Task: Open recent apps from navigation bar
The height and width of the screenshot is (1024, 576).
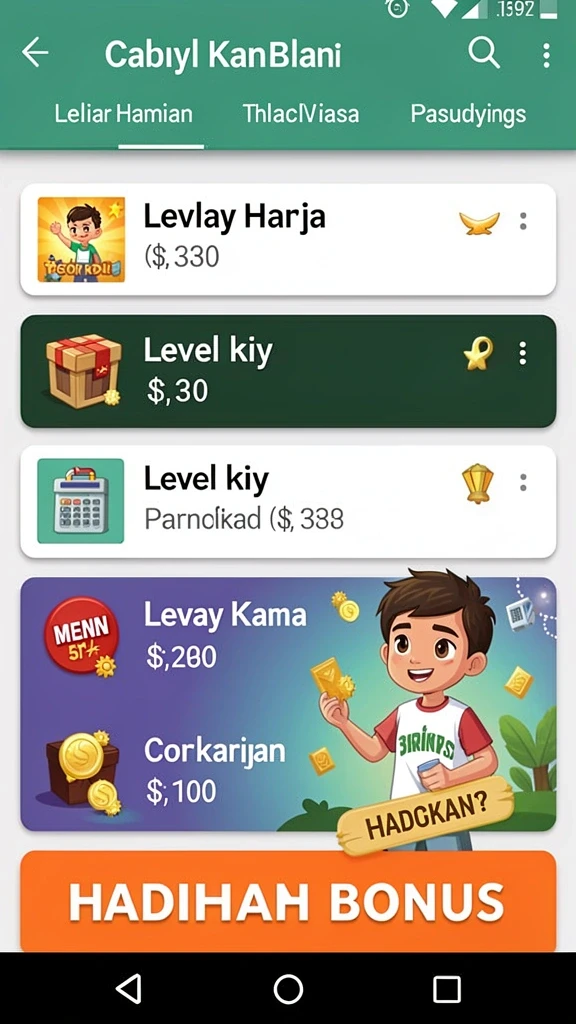Action: tap(447, 989)
